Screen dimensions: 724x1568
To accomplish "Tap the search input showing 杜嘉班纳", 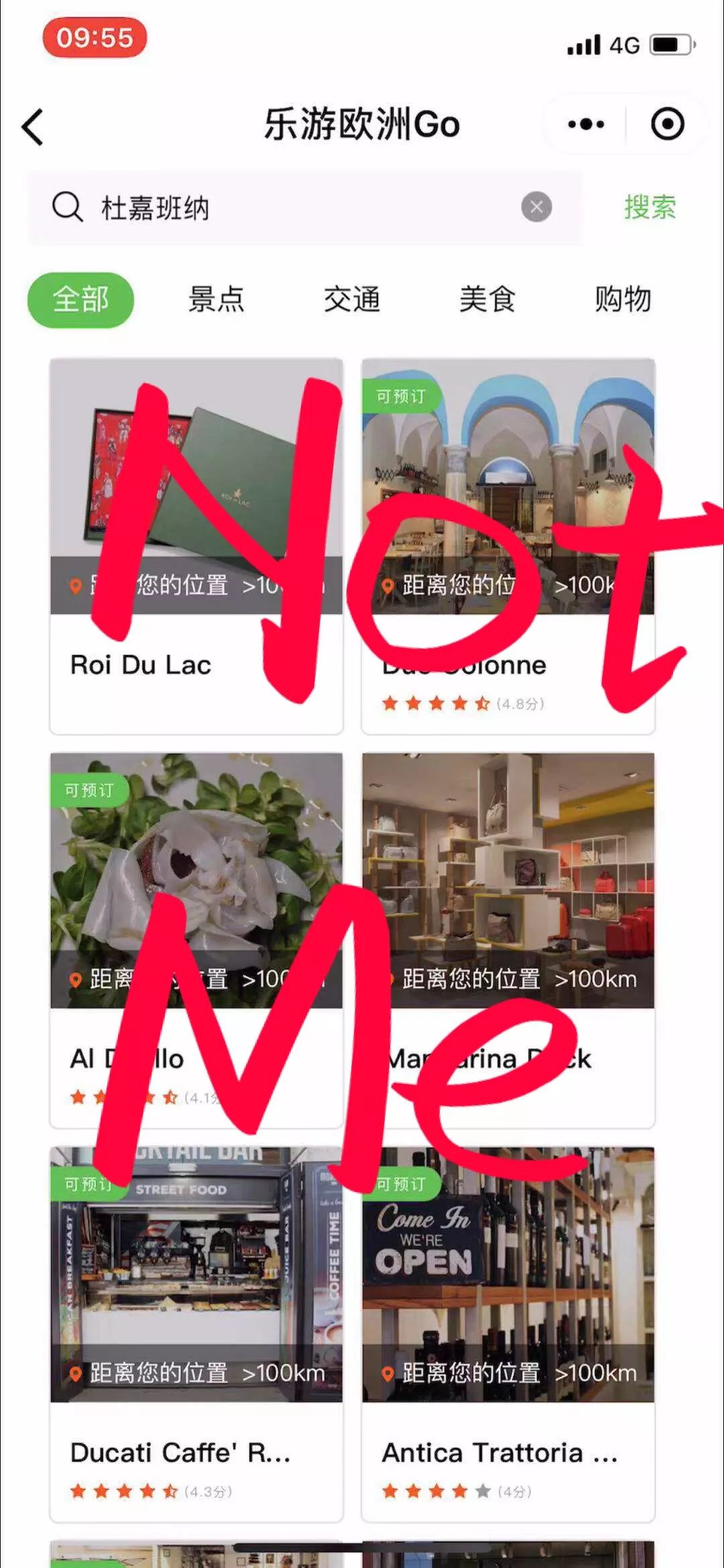I will point(201,206).
